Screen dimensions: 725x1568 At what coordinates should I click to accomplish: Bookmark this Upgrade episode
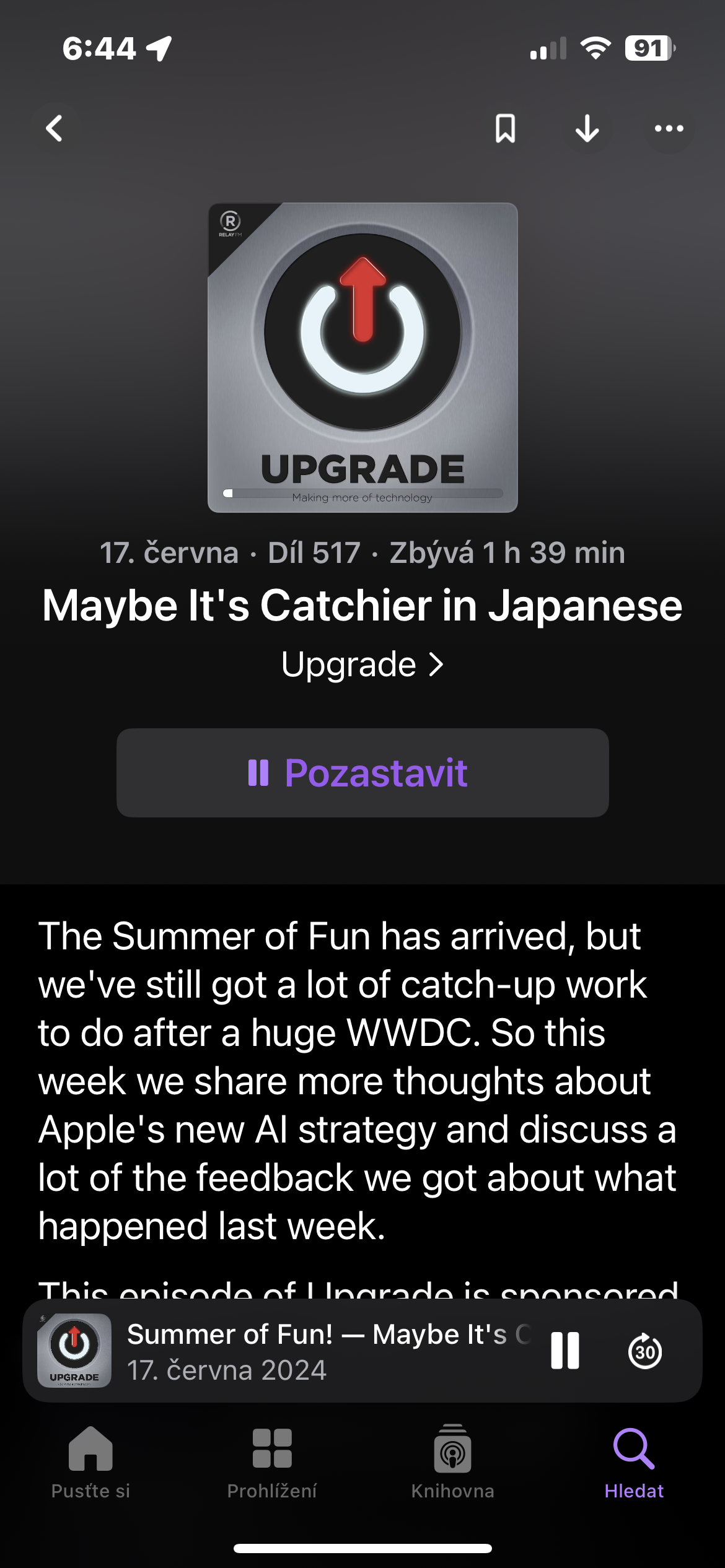point(505,129)
